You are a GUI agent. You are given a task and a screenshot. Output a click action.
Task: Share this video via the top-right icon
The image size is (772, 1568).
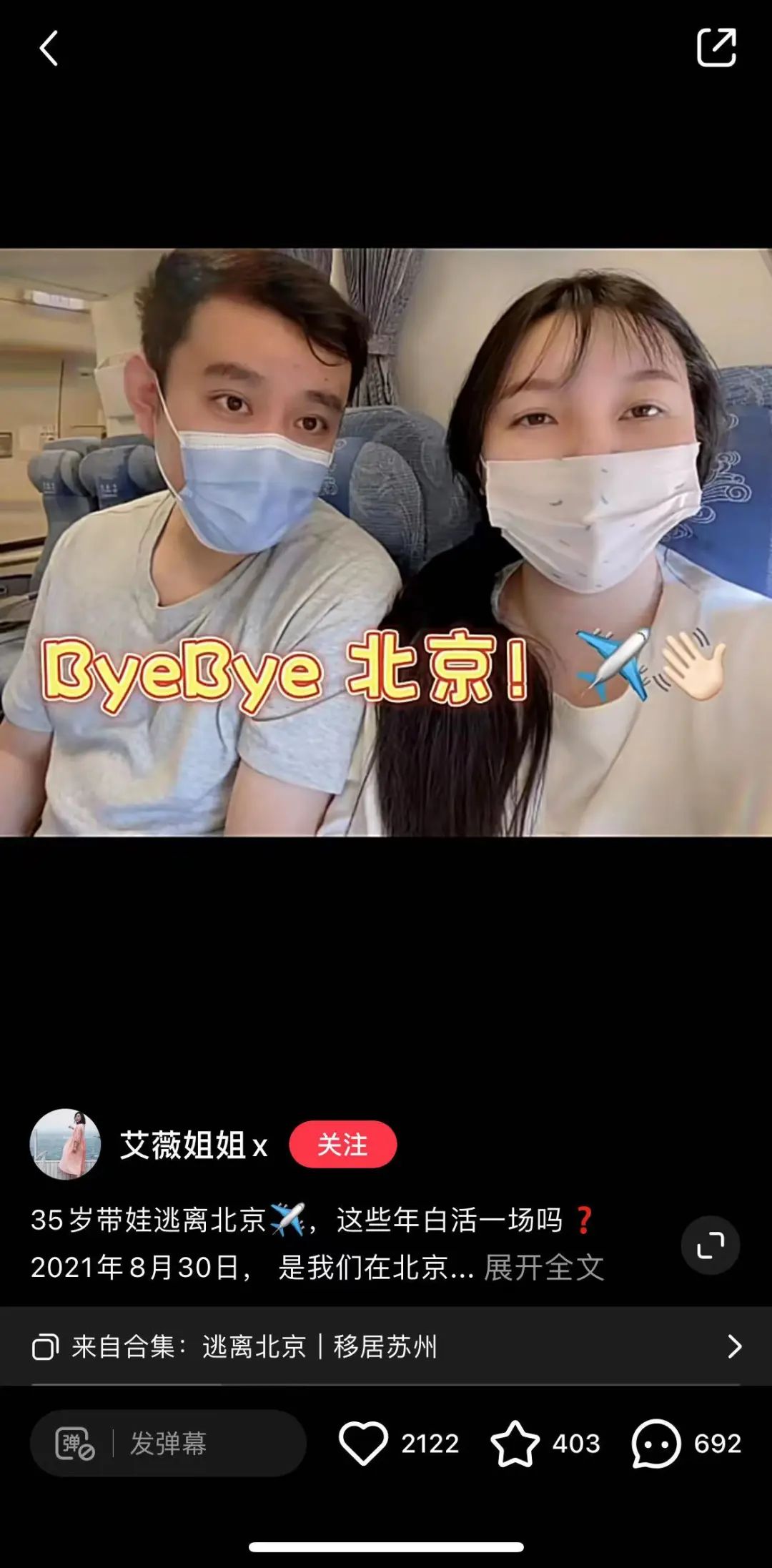click(716, 48)
